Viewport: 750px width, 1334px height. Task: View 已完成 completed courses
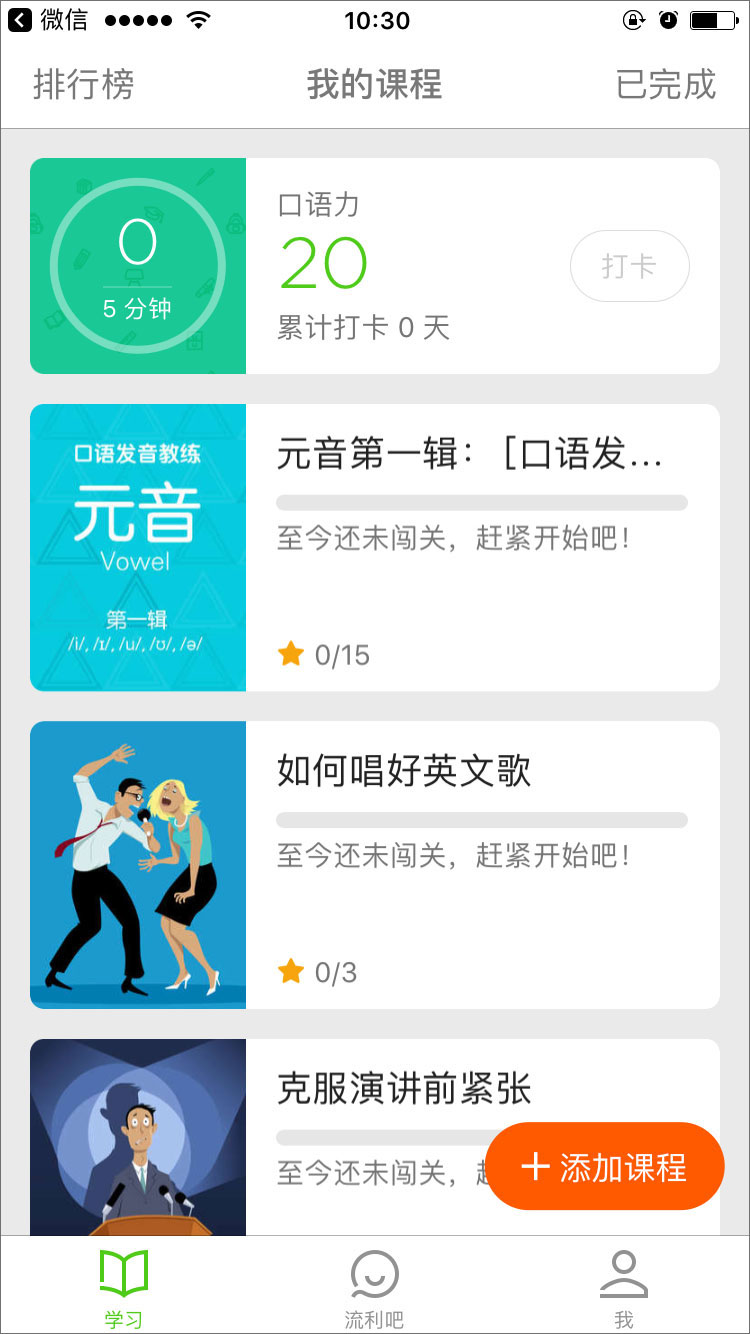click(666, 85)
